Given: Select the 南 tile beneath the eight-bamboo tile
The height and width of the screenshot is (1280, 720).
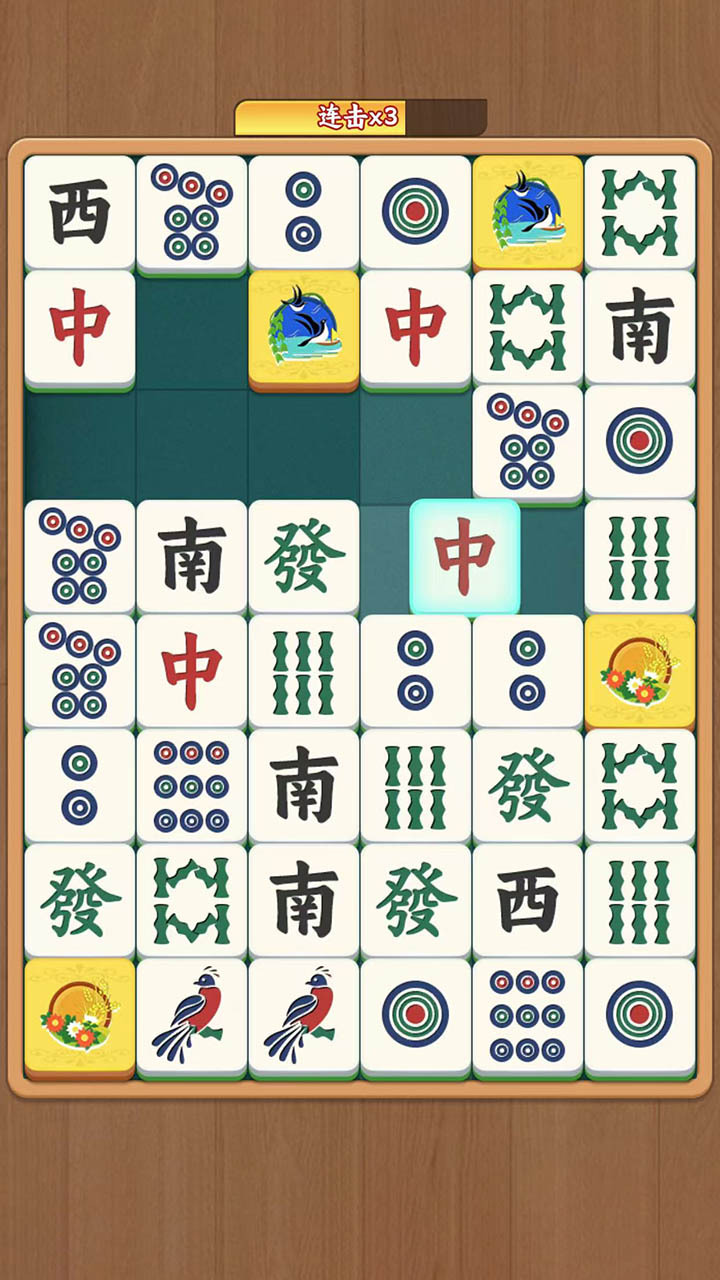Looking at the screenshot, I should coord(640,326).
